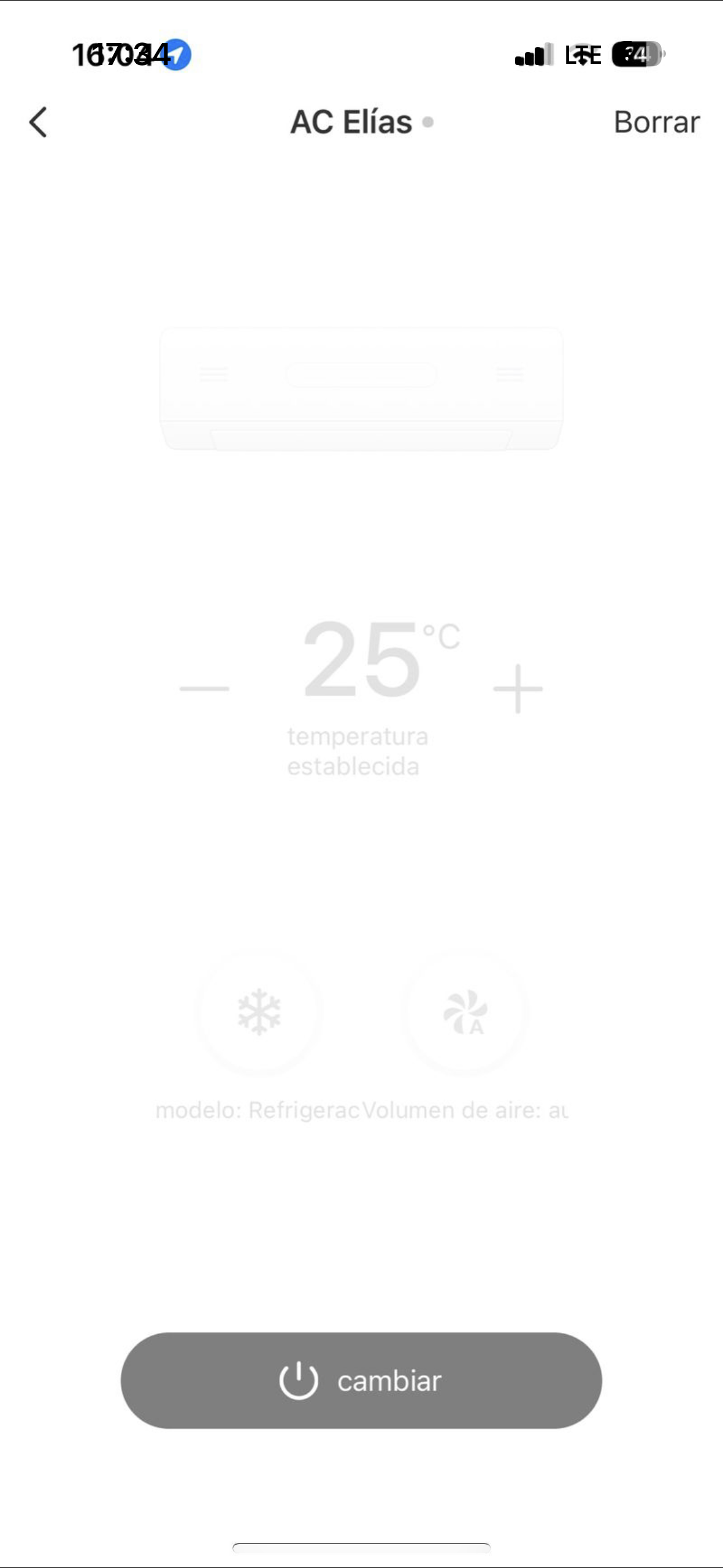Toggle AC power with the cambiar button
Viewport: 723px width, 1568px height.
point(361,1380)
